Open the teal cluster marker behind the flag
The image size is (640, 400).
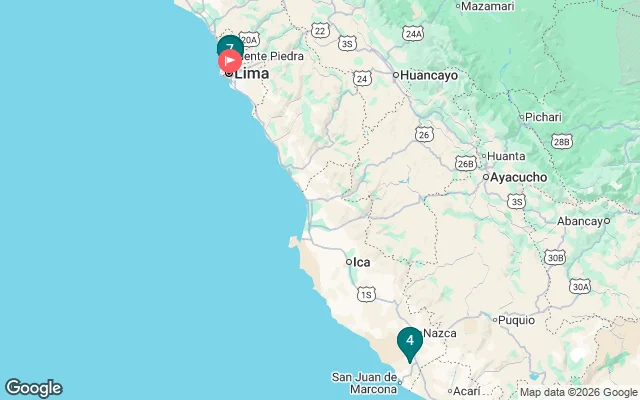click(x=229, y=45)
